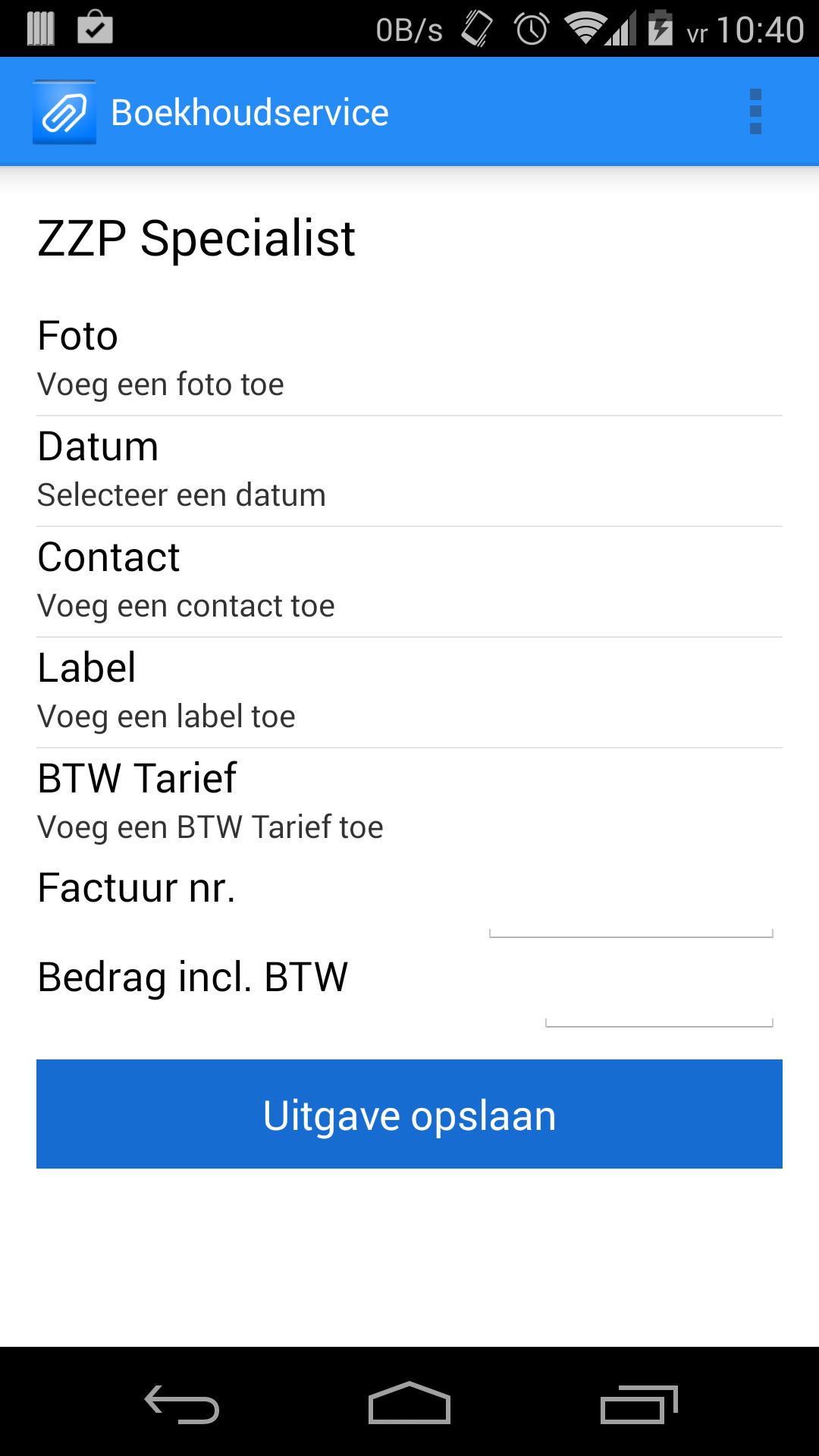The width and height of the screenshot is (819, 1456).
Task: Tap the Boekhoudservice title in action bar
Action: pyautogui.click(x=249, y=111)
